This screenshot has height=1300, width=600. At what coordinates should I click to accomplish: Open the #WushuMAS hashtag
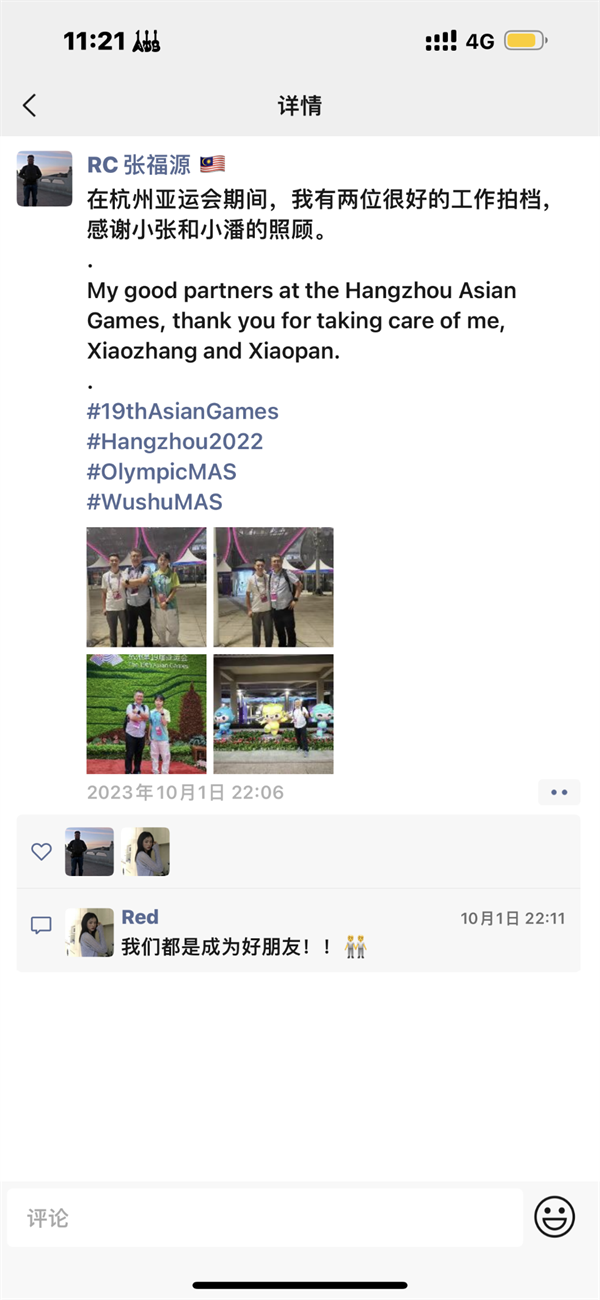[x=155, y=501]
